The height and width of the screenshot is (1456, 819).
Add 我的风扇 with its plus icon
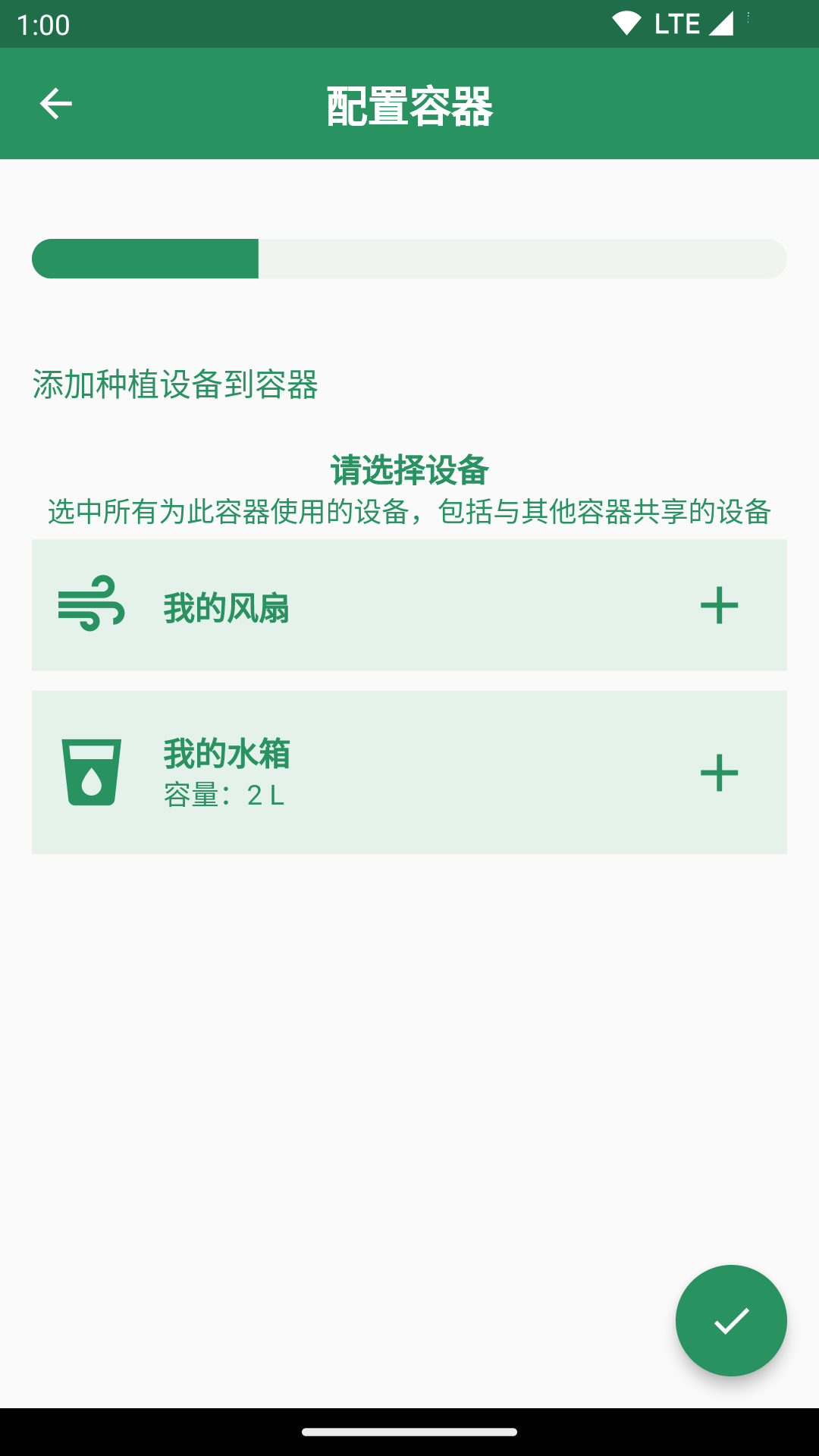(x=719, y=605)
